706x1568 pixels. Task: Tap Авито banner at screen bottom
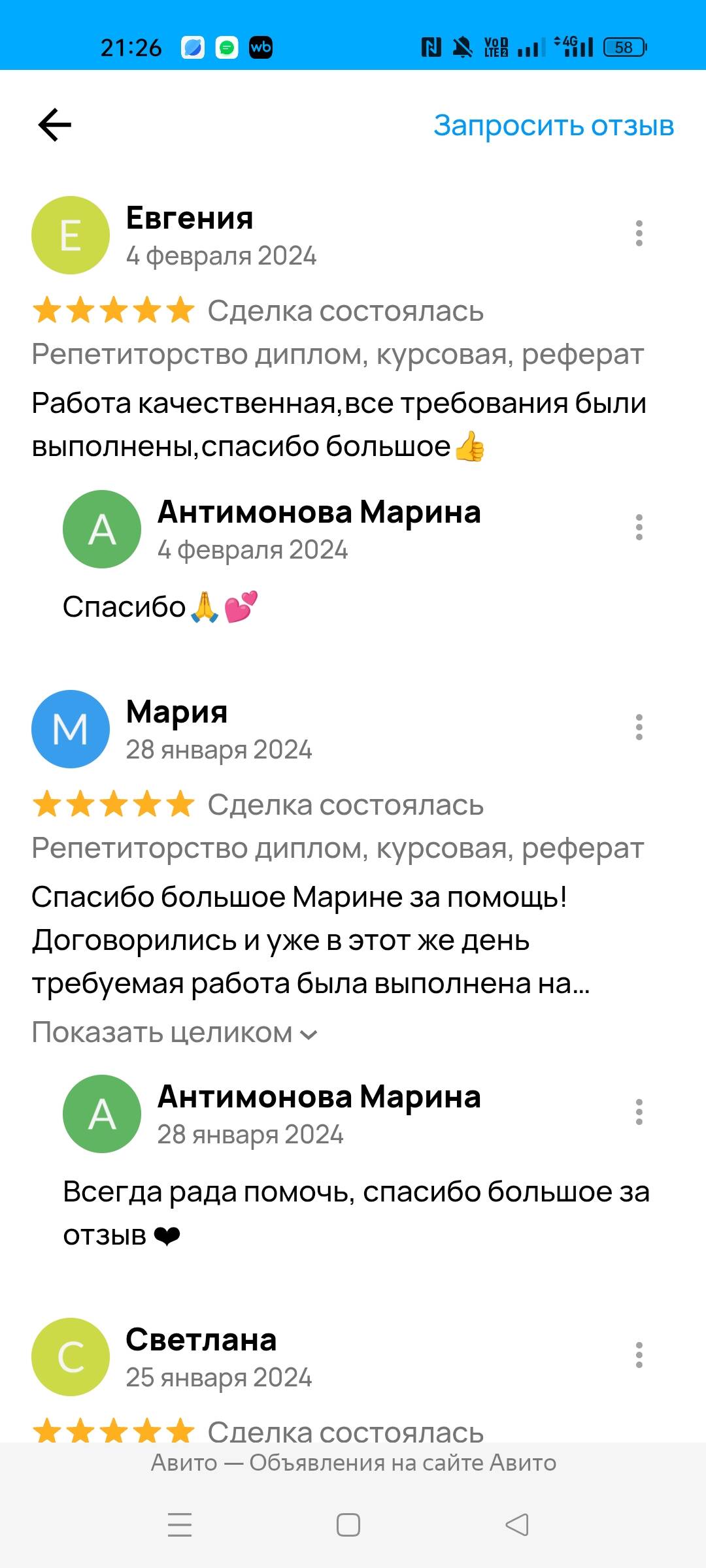353,1463
